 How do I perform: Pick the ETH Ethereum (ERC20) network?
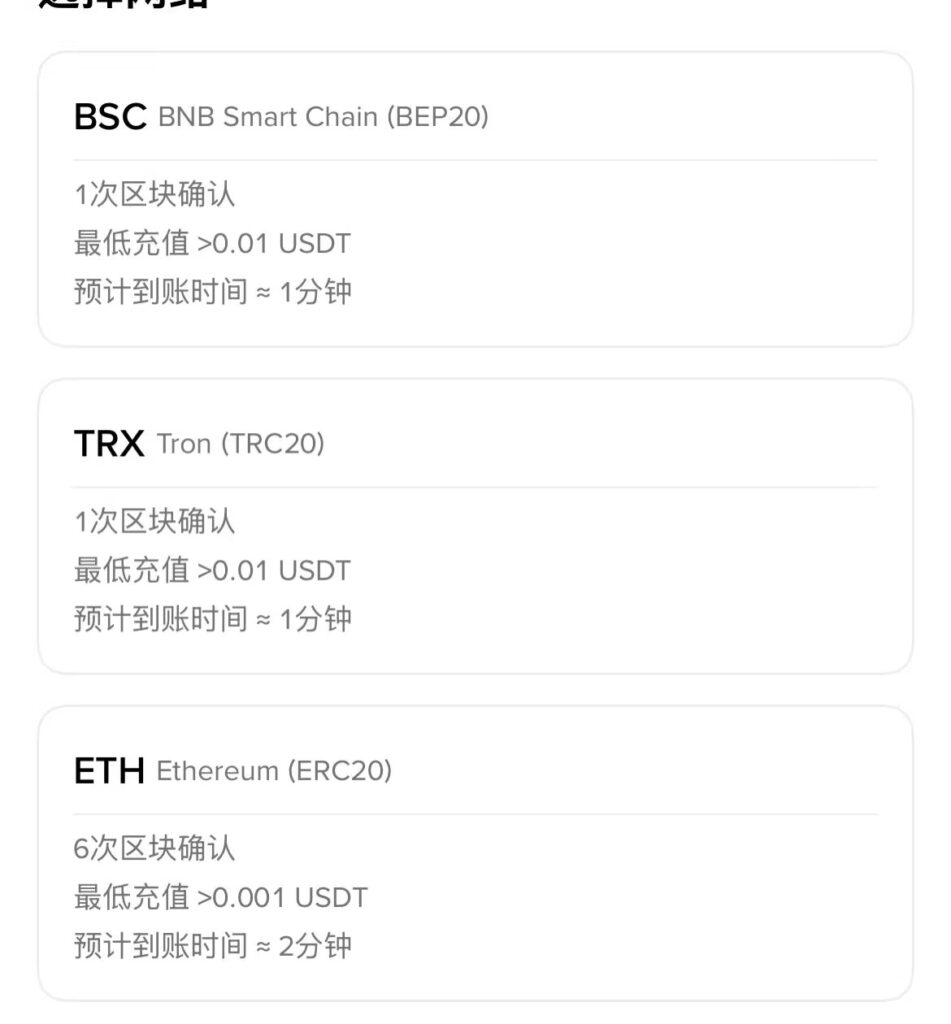[x=475, y=853]
